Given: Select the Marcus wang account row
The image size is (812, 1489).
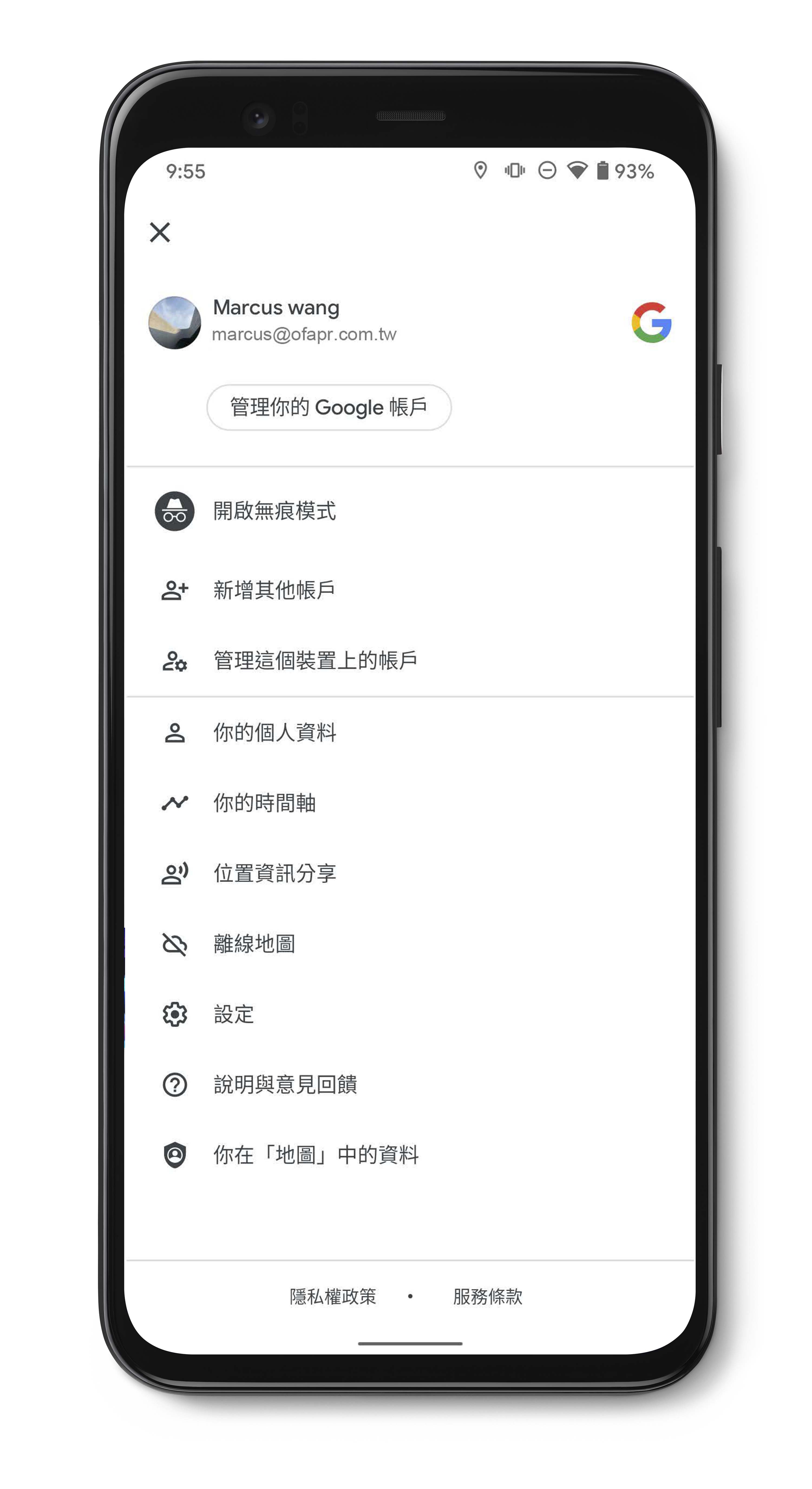Looking at the screenshot, I should 304,321.
